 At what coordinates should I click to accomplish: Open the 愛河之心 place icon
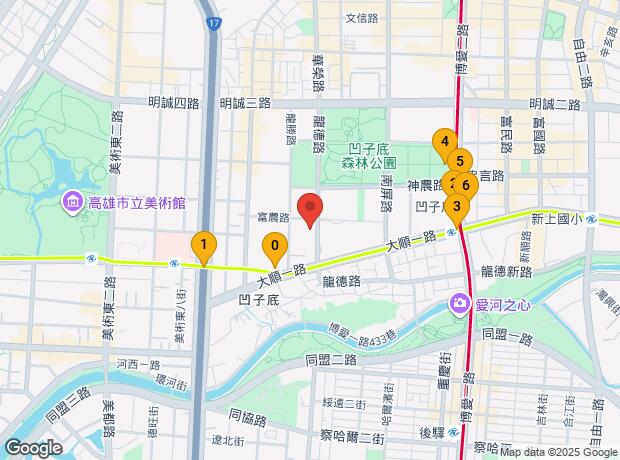(459, 302)
